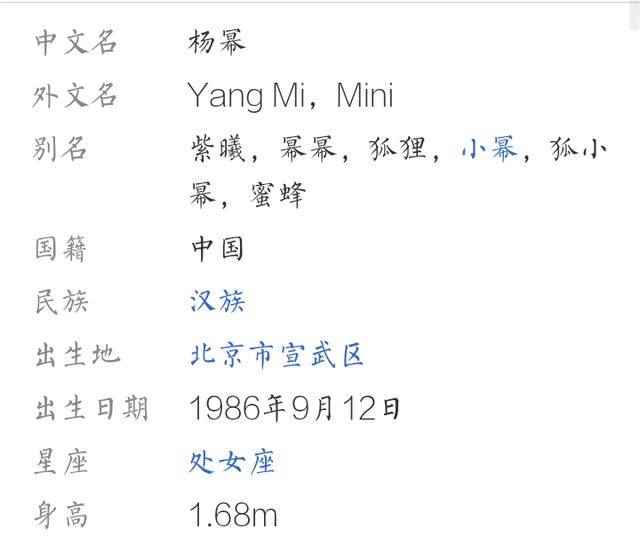Open the 处女座 zodiac link
This screenshot has height=545, width=640.
[232, 461]
